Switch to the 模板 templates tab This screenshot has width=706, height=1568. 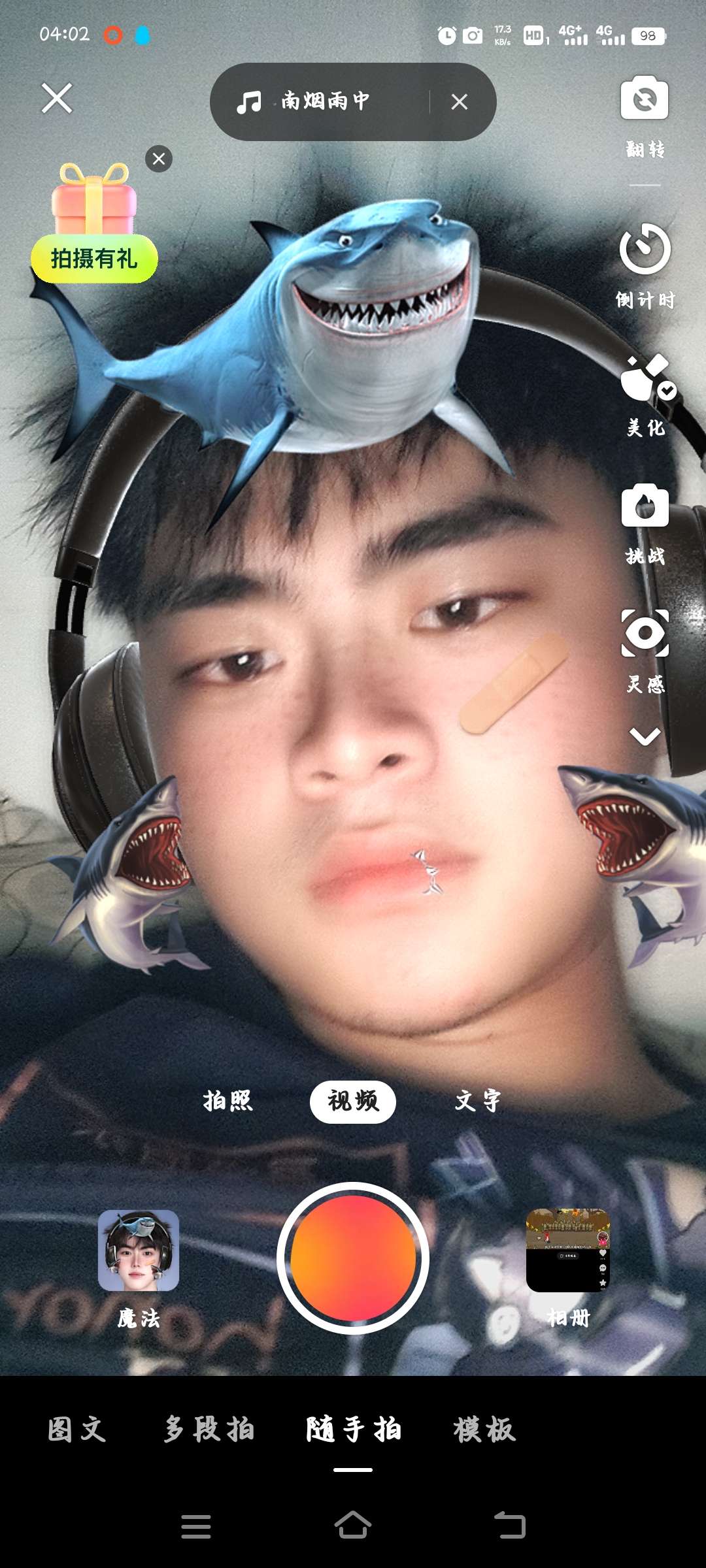(x=484, y=1429)
